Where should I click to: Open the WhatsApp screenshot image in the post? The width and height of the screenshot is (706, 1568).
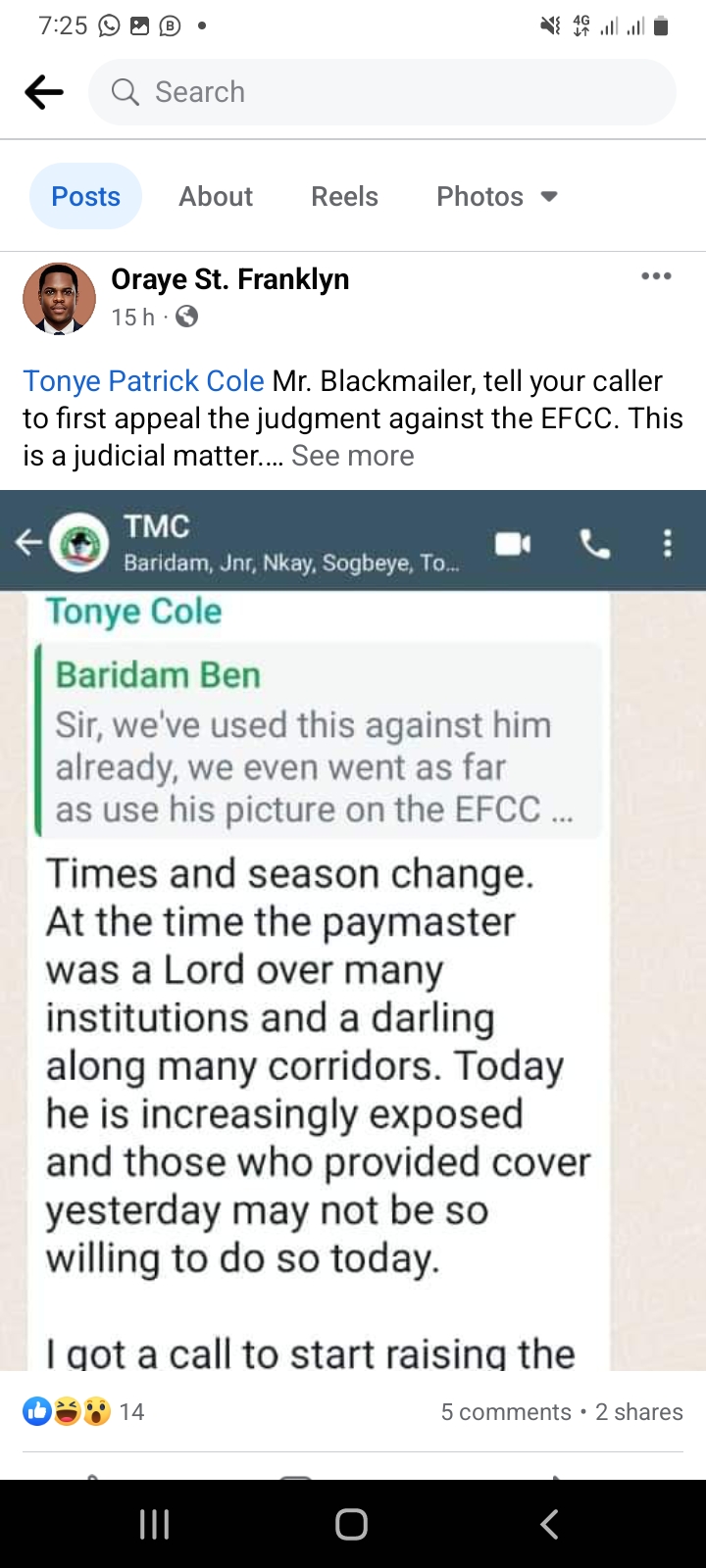pos(353,930)
